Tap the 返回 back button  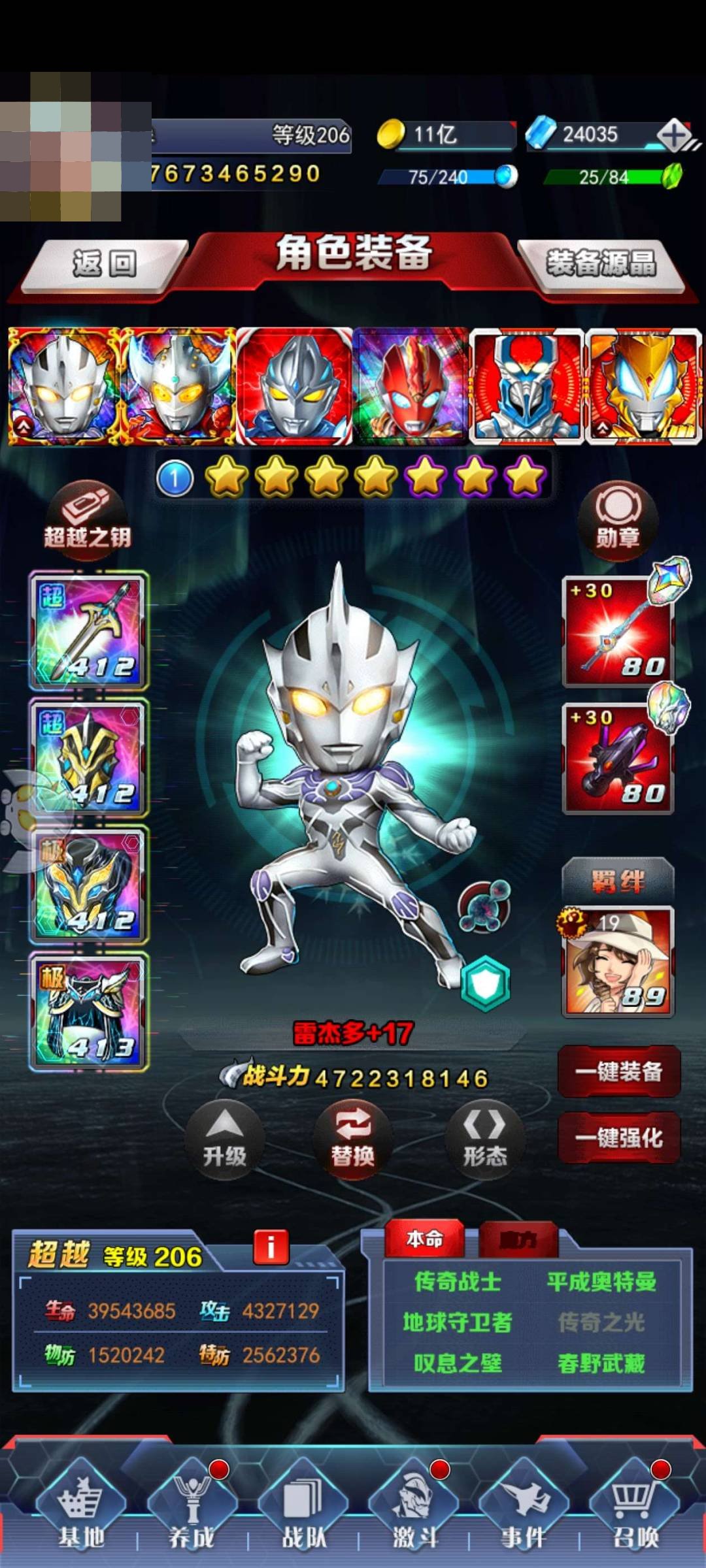pyautogui.click(x=103, y=265)
